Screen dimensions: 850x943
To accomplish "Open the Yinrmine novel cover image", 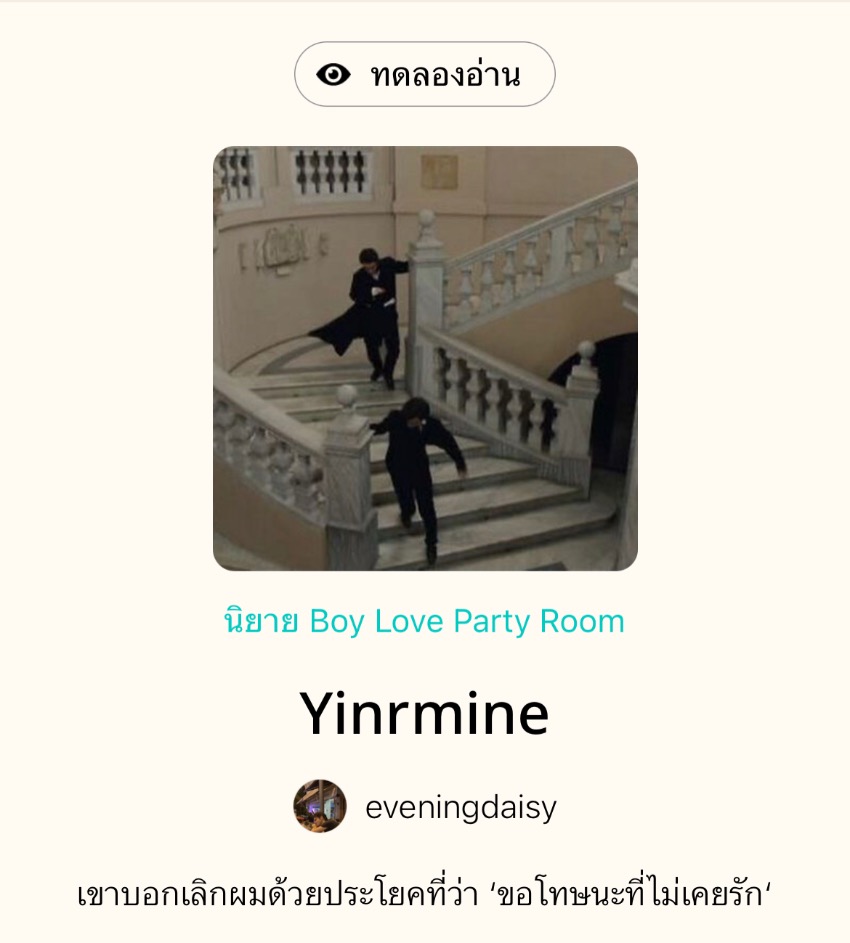I will [425, 358].
